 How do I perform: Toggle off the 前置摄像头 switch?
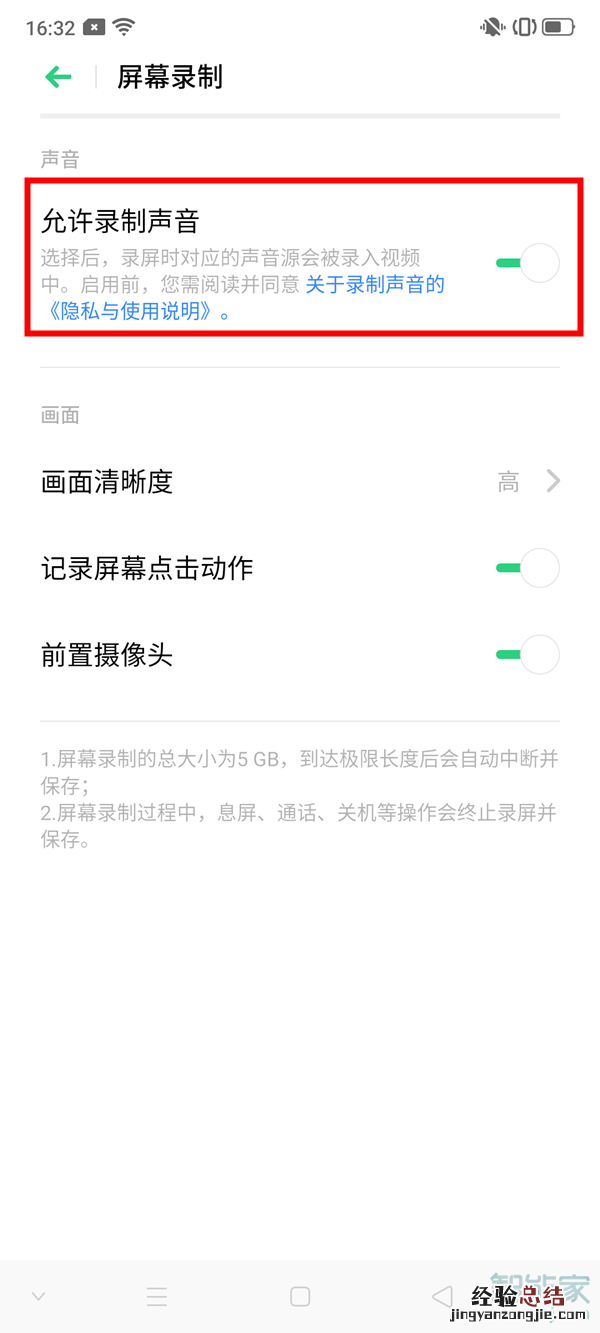[527, 655]
